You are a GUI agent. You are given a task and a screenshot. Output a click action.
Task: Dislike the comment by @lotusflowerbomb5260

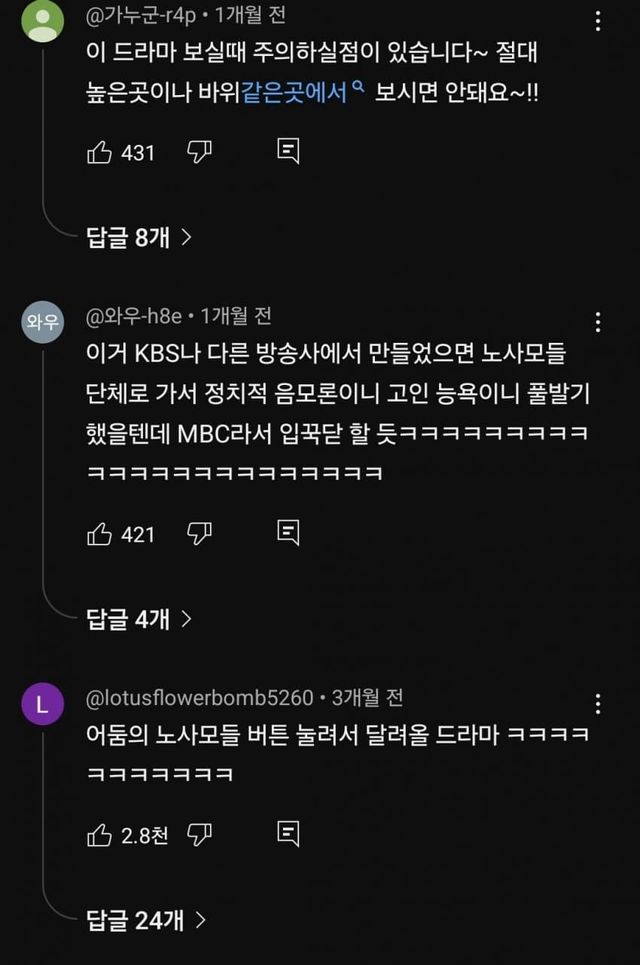point(199,835)
